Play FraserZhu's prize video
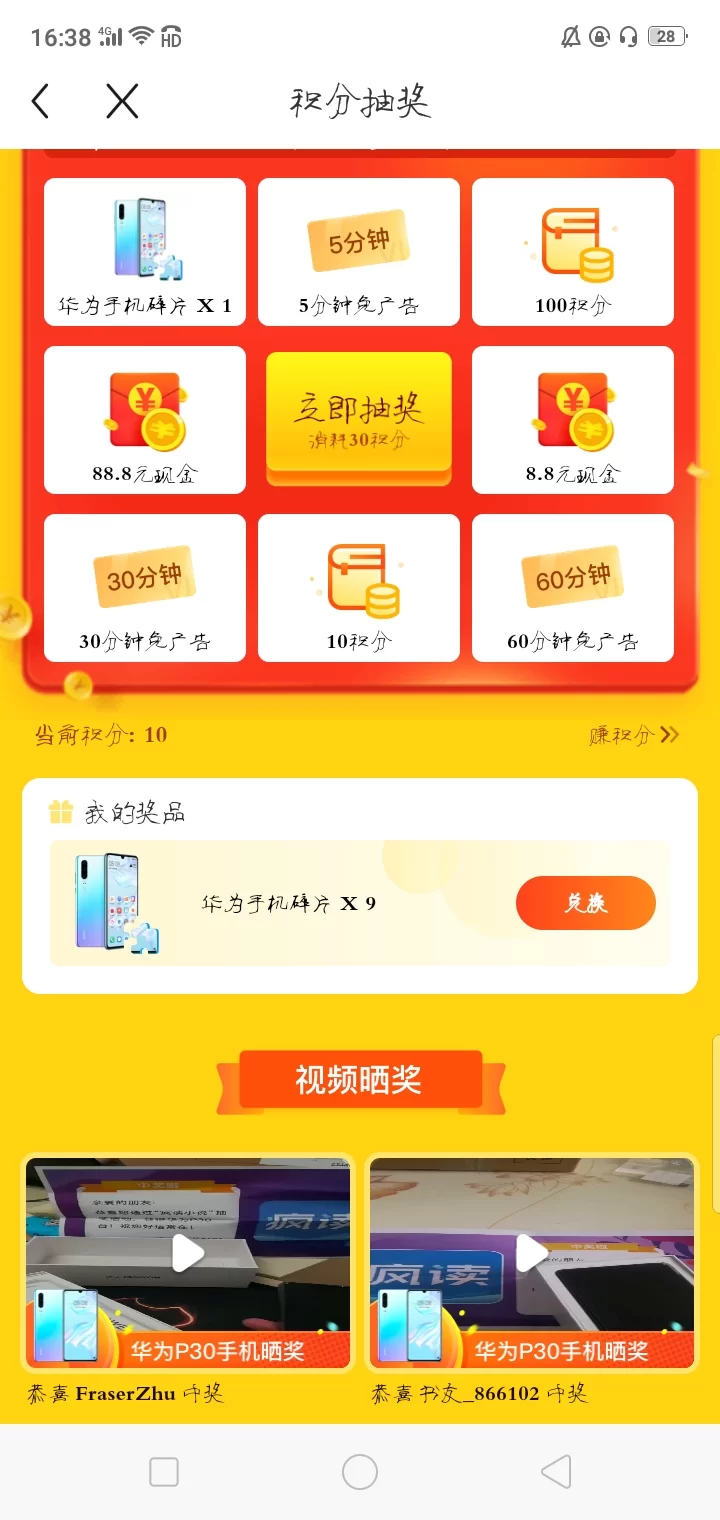Viewport: 720px width, 1520px height. [188, 1253]
